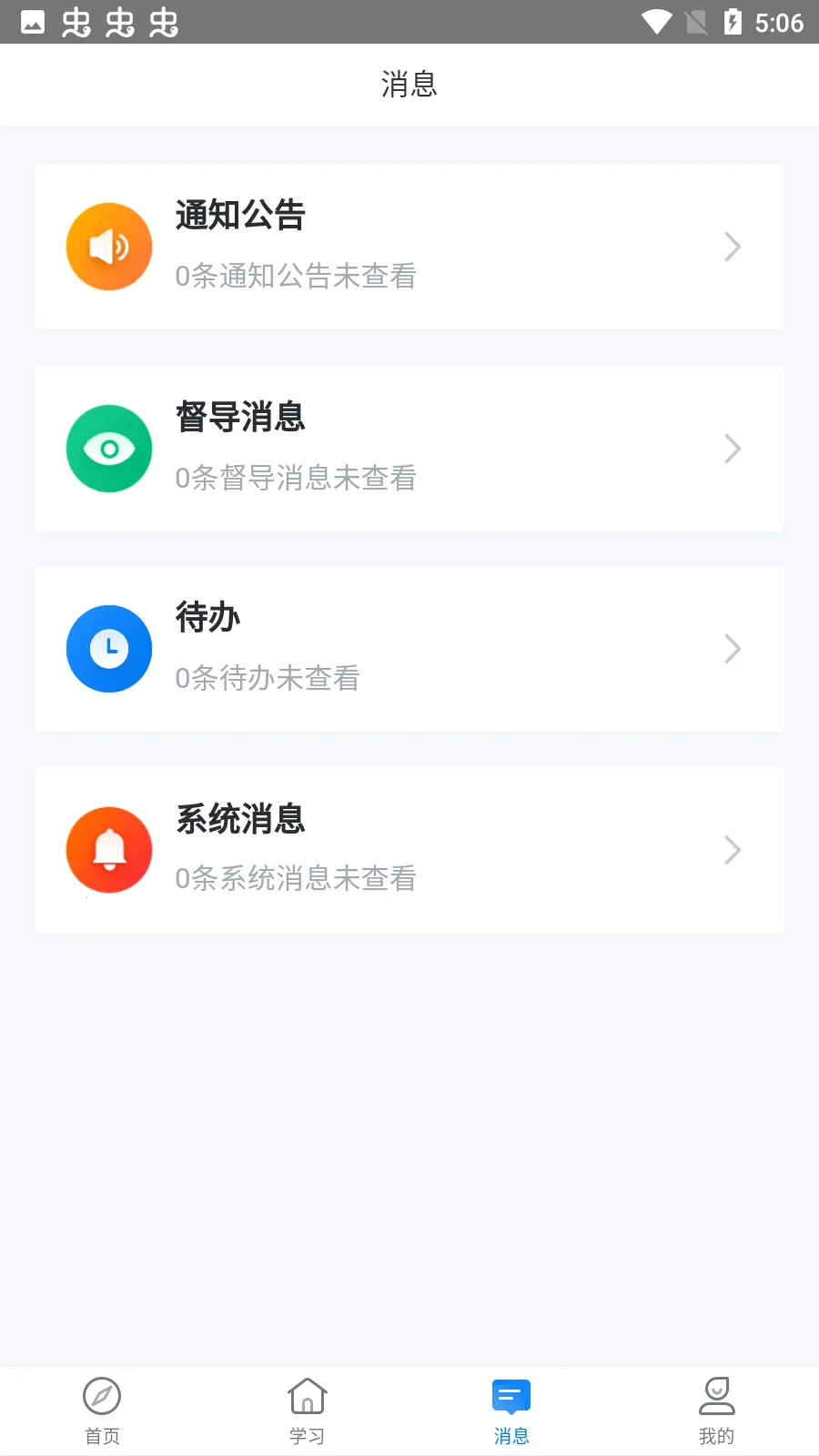Tap the 0条督导消息未查看 text

[296, 478]
